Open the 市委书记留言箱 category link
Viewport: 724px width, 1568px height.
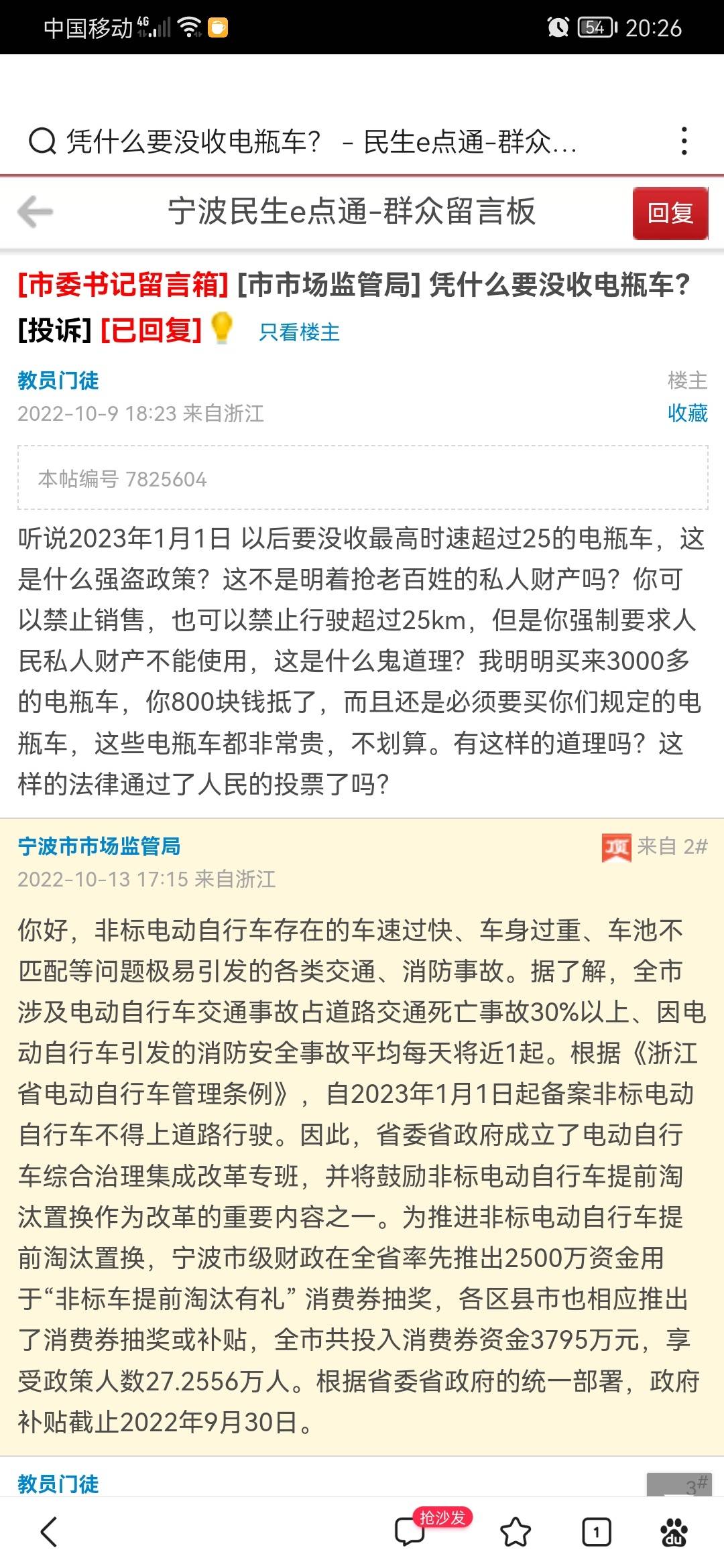pyautogui.click(x=123, y=285)
